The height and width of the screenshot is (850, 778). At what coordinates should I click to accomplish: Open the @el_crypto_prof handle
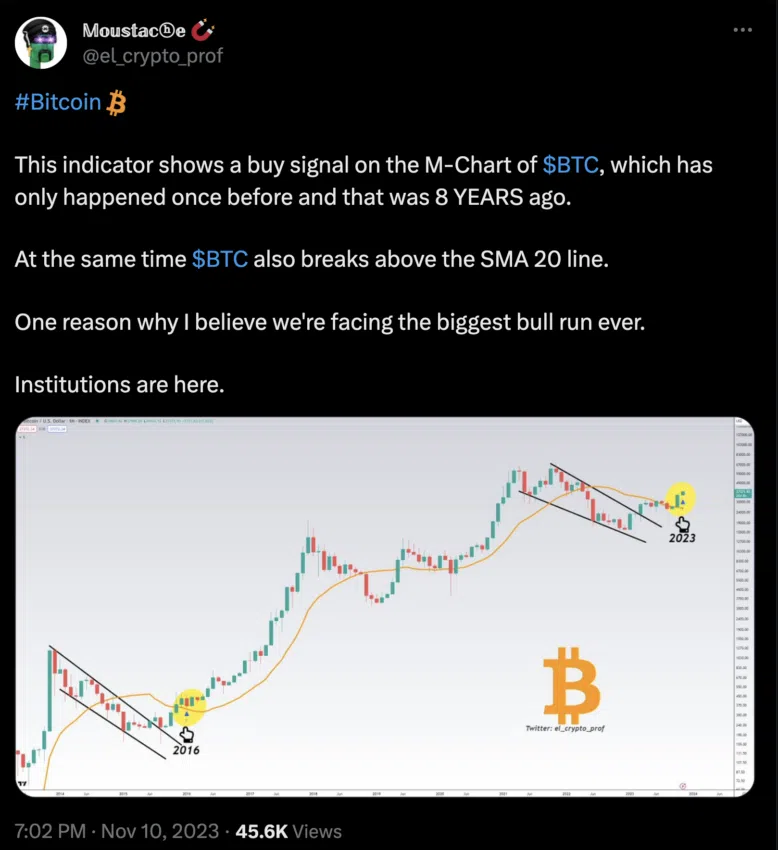click(152, 56)
